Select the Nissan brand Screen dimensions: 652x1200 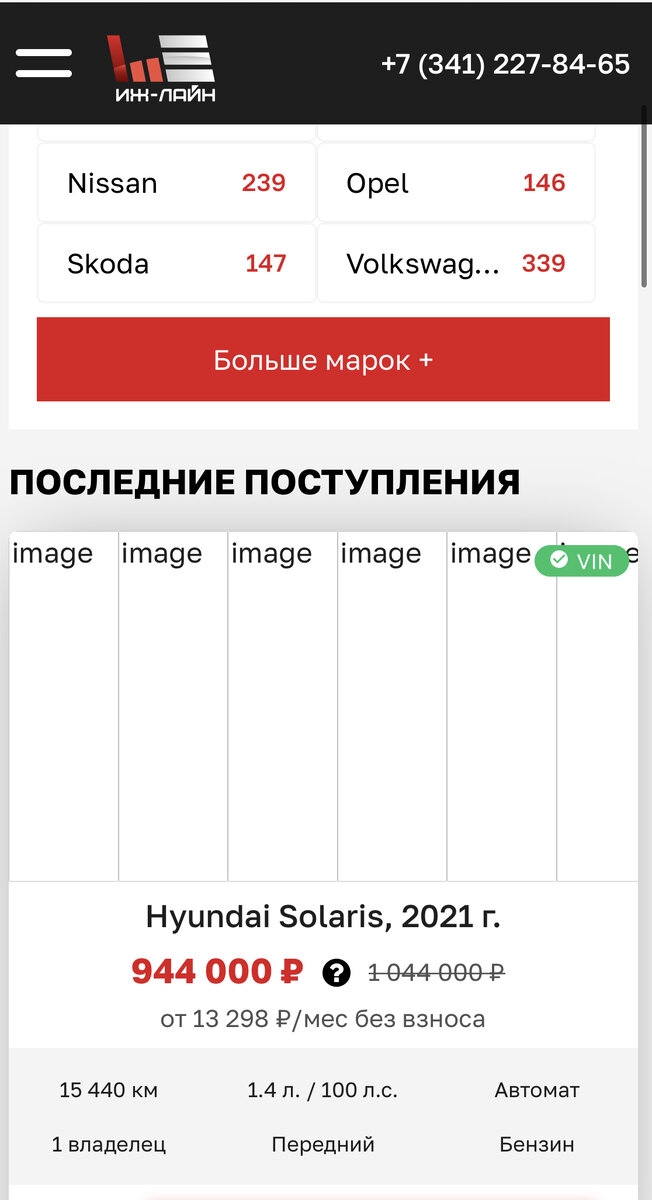tap(176, 183)
